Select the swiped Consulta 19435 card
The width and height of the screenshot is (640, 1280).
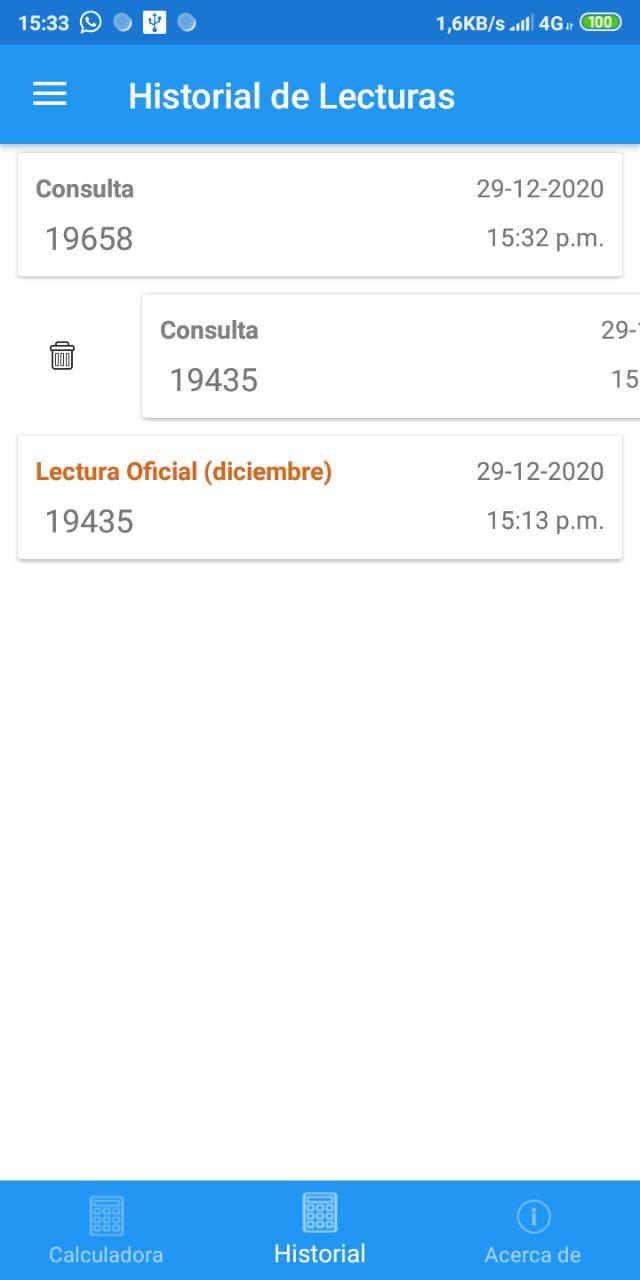[x=390, y=356]
